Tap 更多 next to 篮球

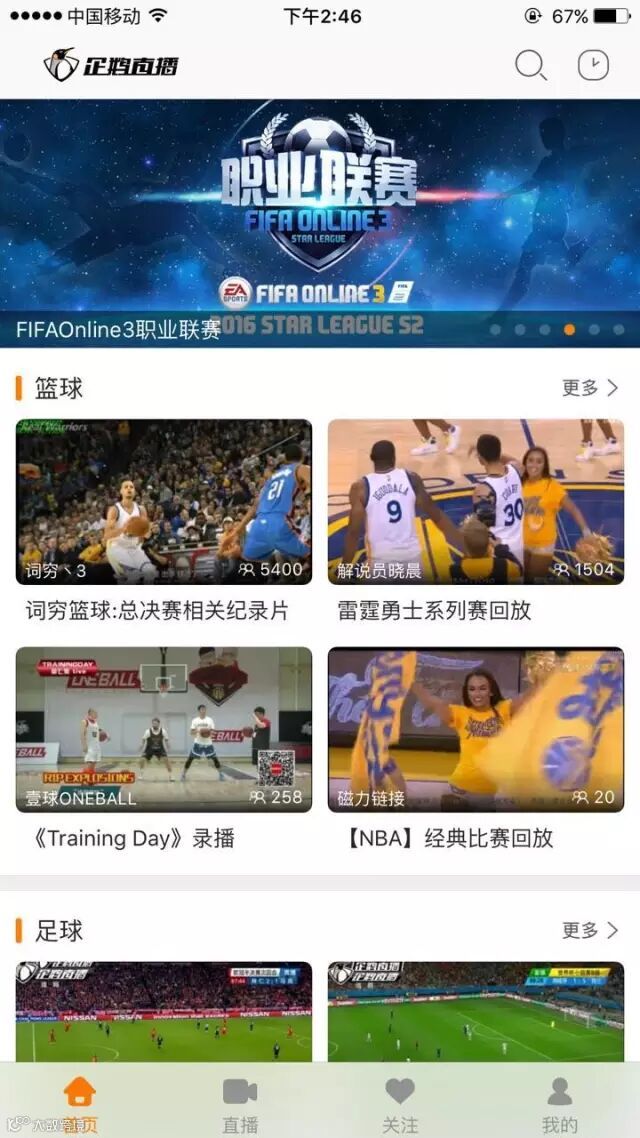(590, 388)
